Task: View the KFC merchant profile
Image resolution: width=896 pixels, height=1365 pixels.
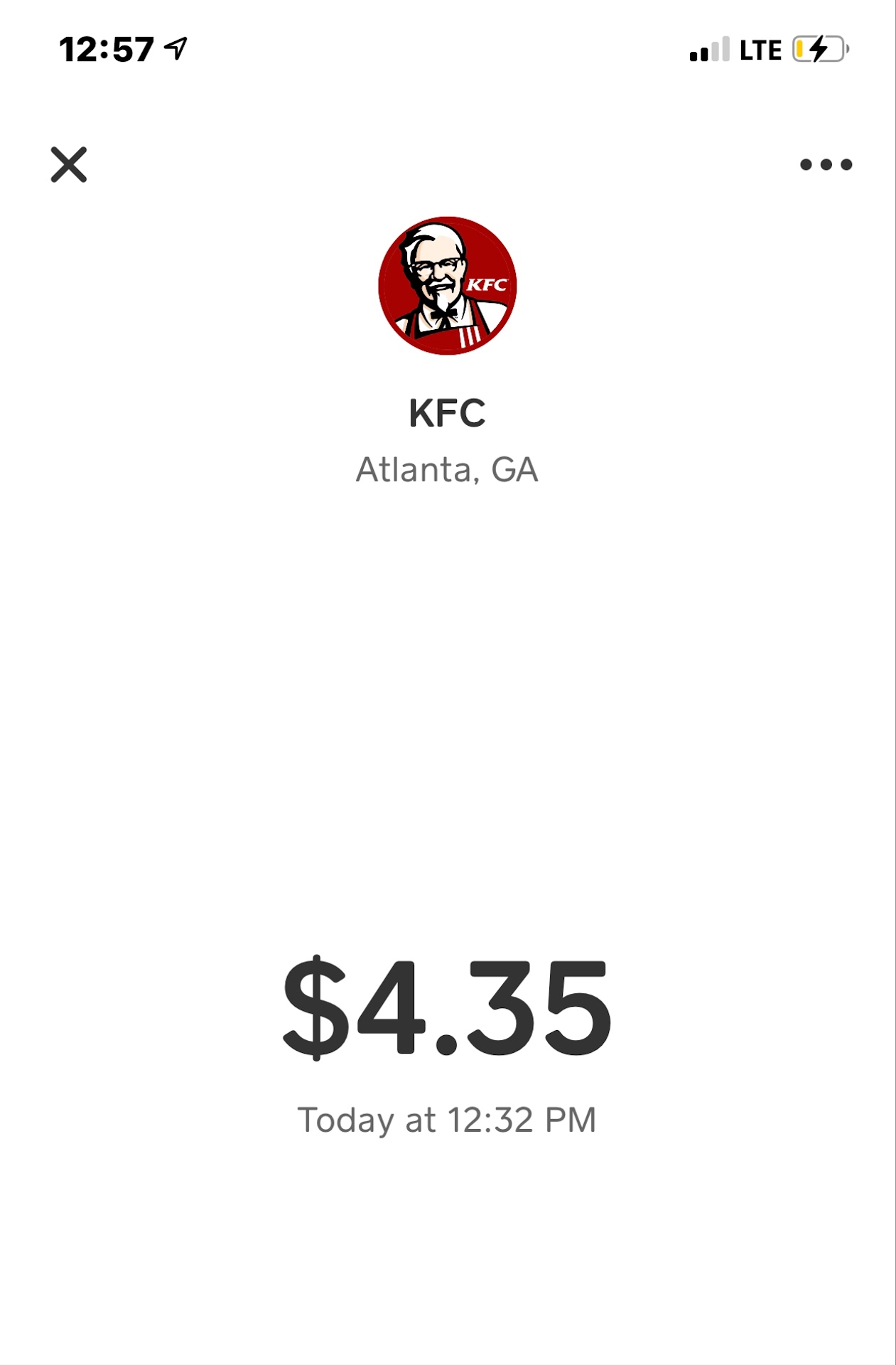Action: pos(447,286)
